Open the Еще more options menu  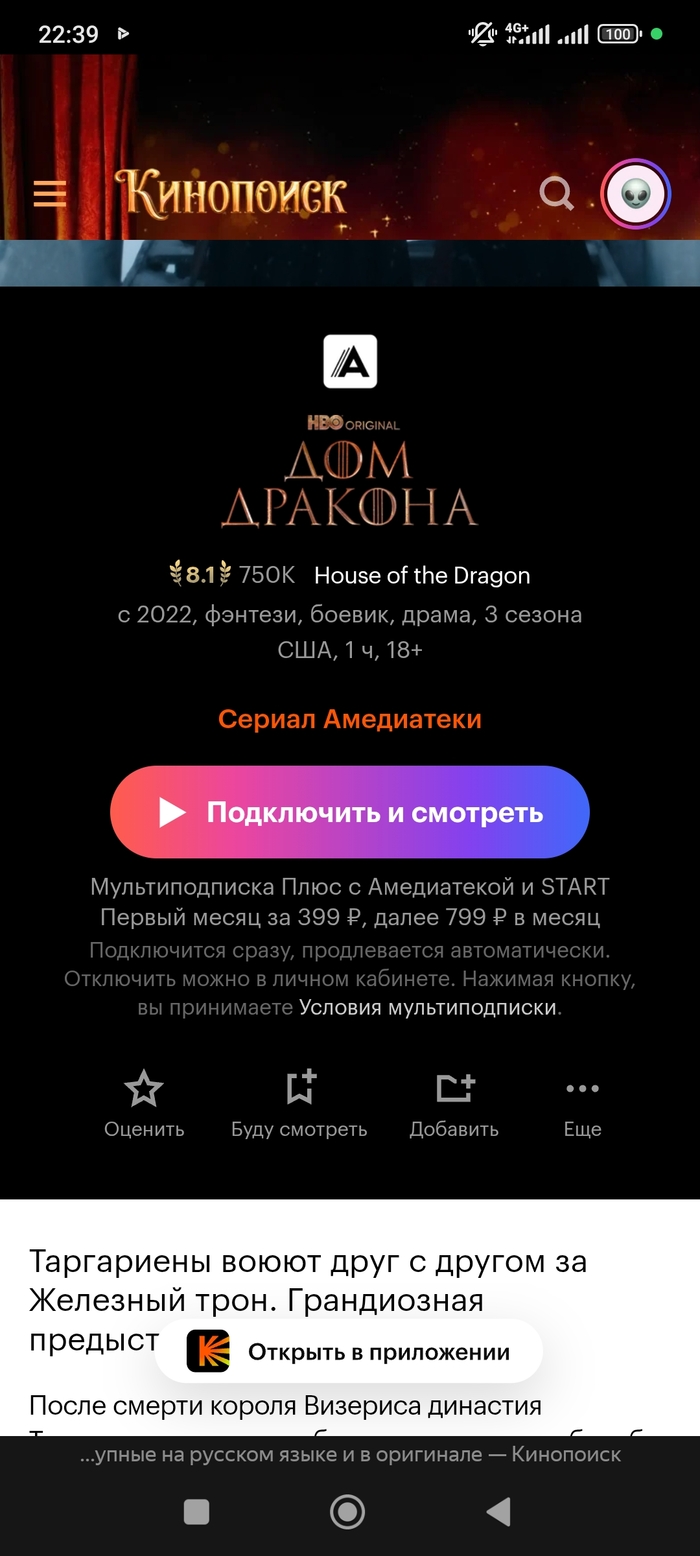(582, 1104)
